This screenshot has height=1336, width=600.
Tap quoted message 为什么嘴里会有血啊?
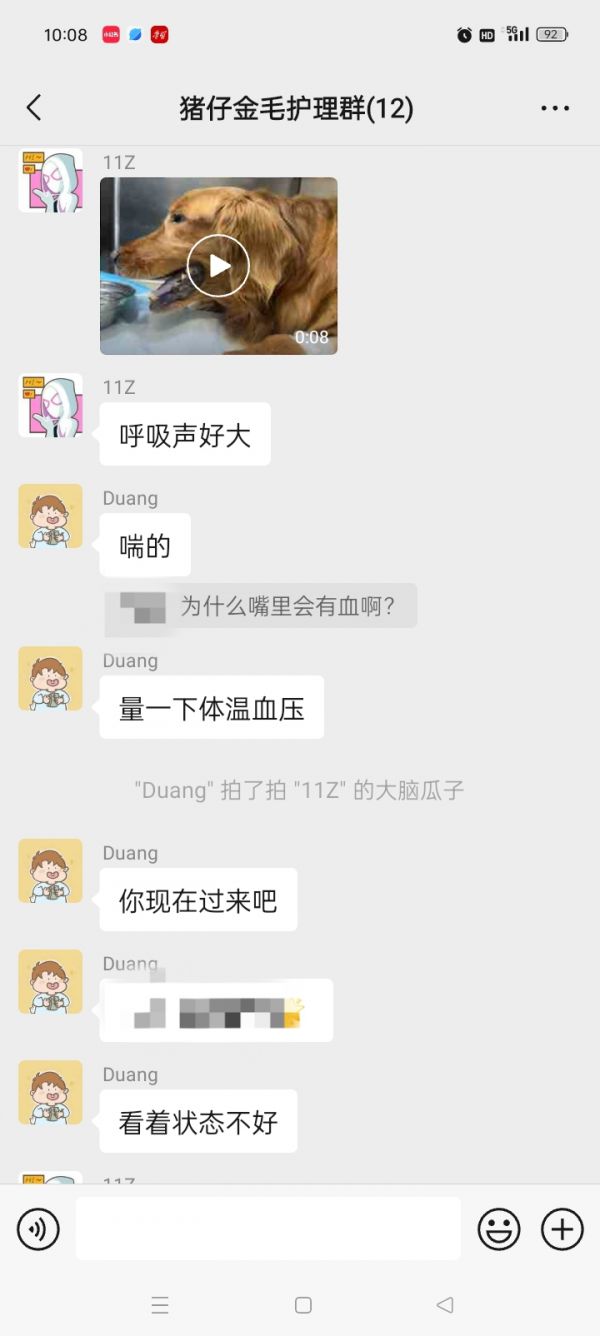click(260, 606)
